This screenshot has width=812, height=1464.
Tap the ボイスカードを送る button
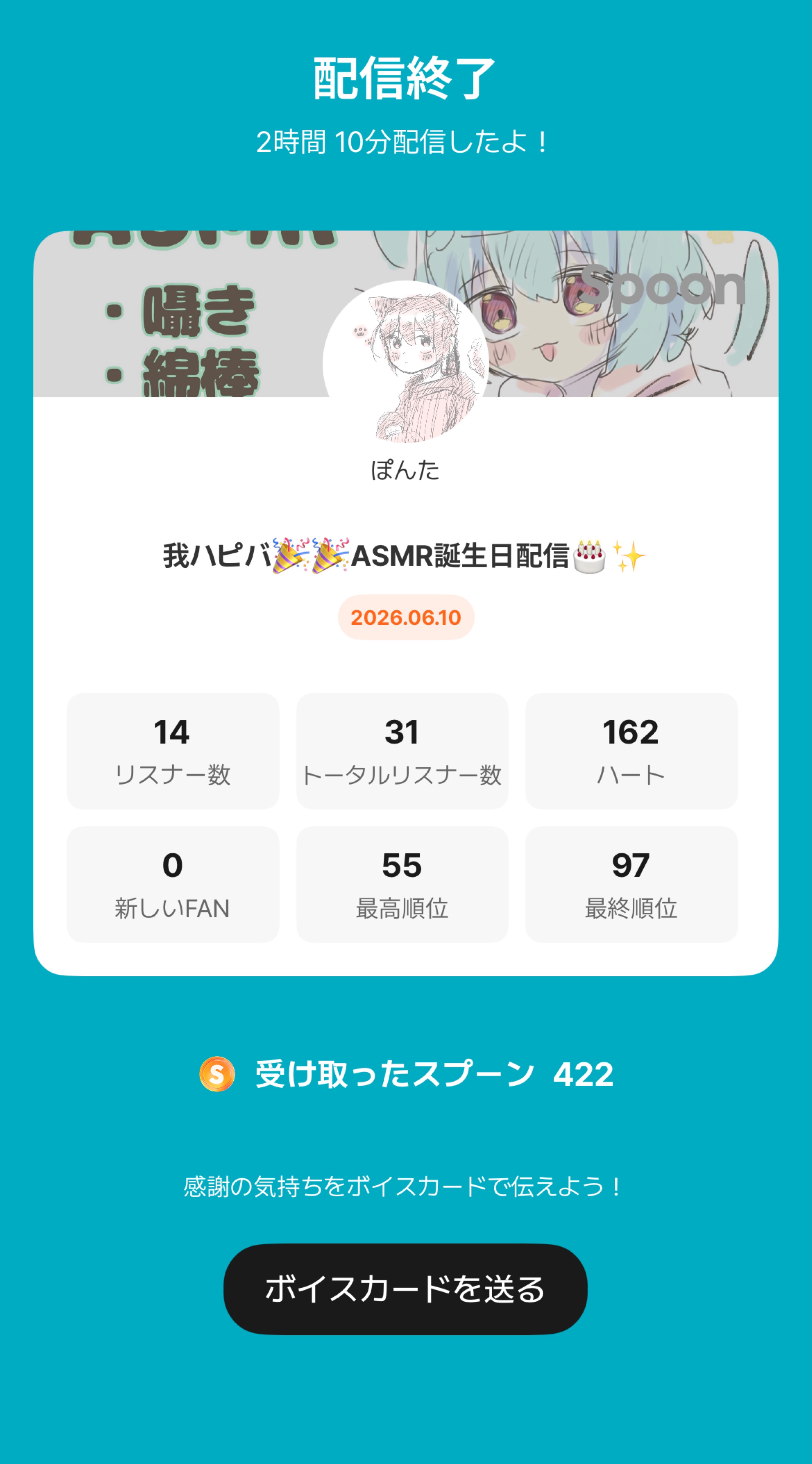pos(405,1289)
